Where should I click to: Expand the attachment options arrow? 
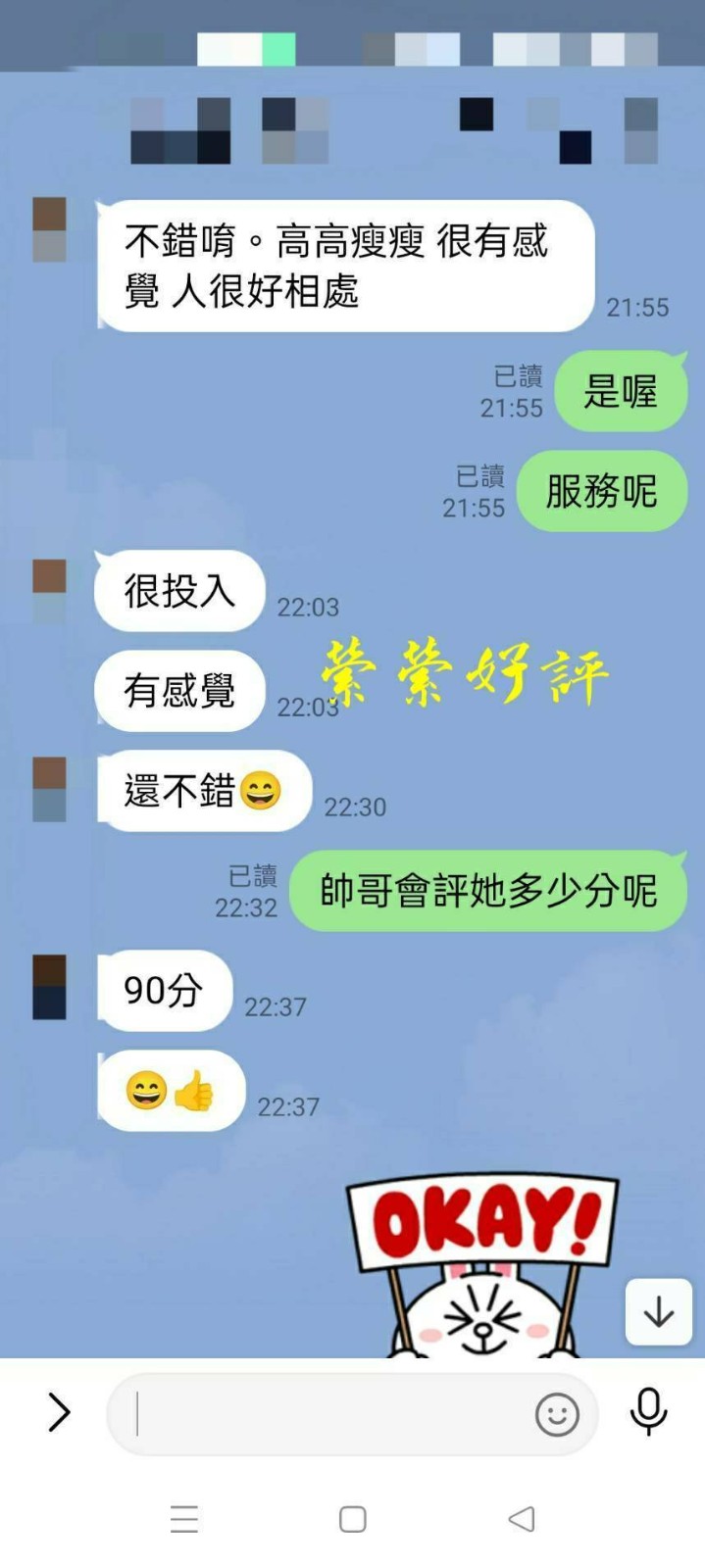coord(60,1412)
